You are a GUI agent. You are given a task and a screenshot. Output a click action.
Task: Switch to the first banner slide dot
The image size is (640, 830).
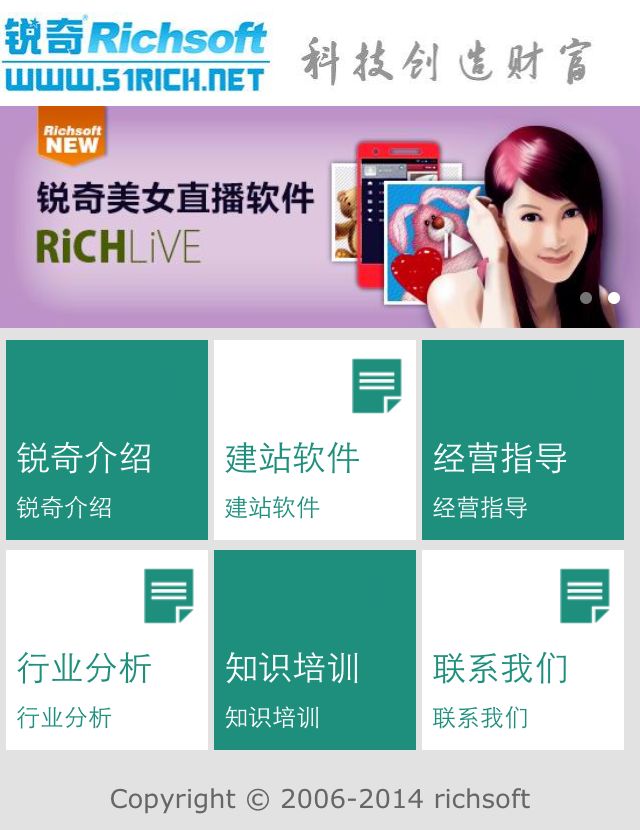pyautogui.click(x=586, y=298)
